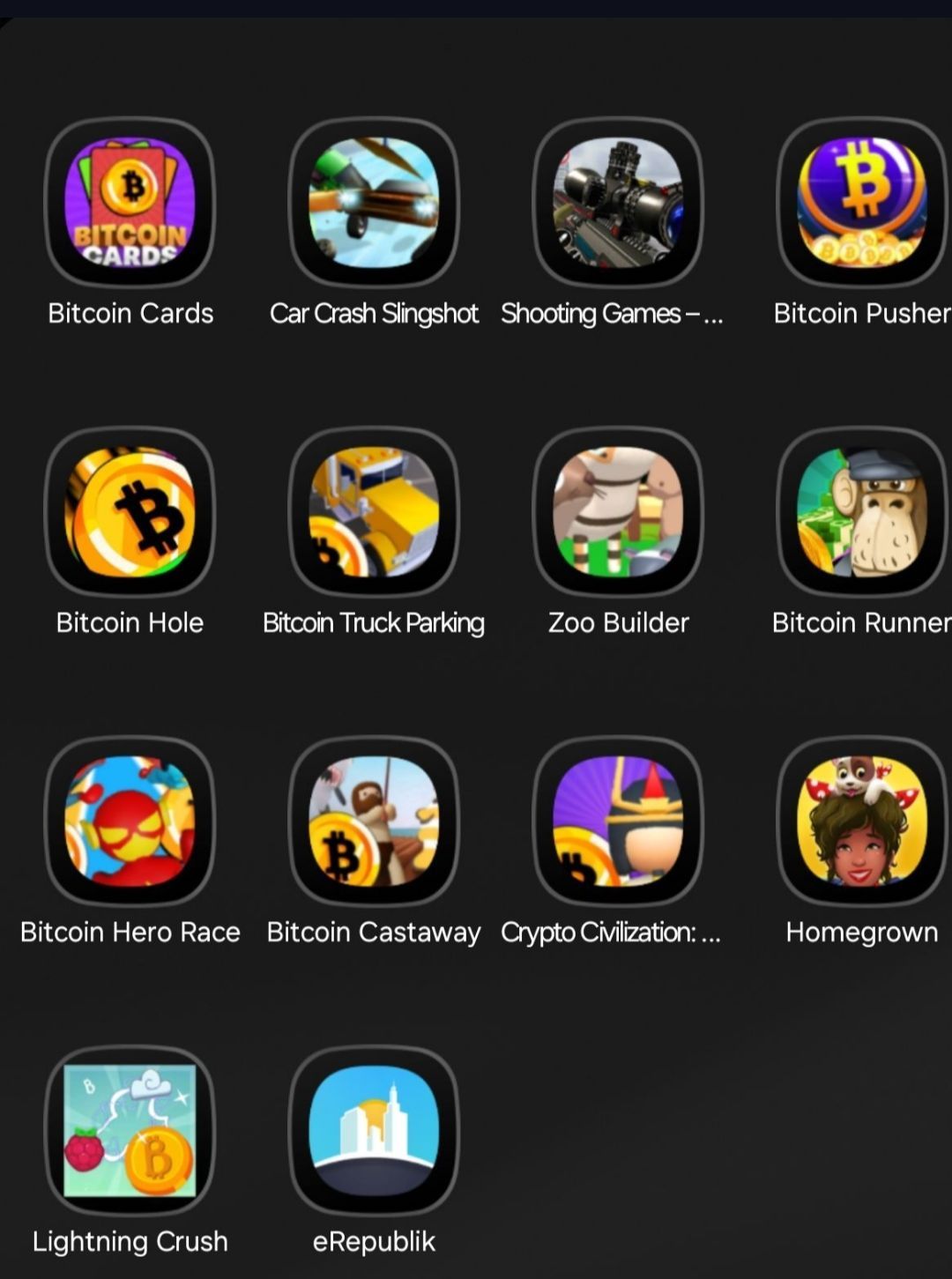
Task: Tap the Bitcoin Castaway icon
Action: [x=374, y=822]
